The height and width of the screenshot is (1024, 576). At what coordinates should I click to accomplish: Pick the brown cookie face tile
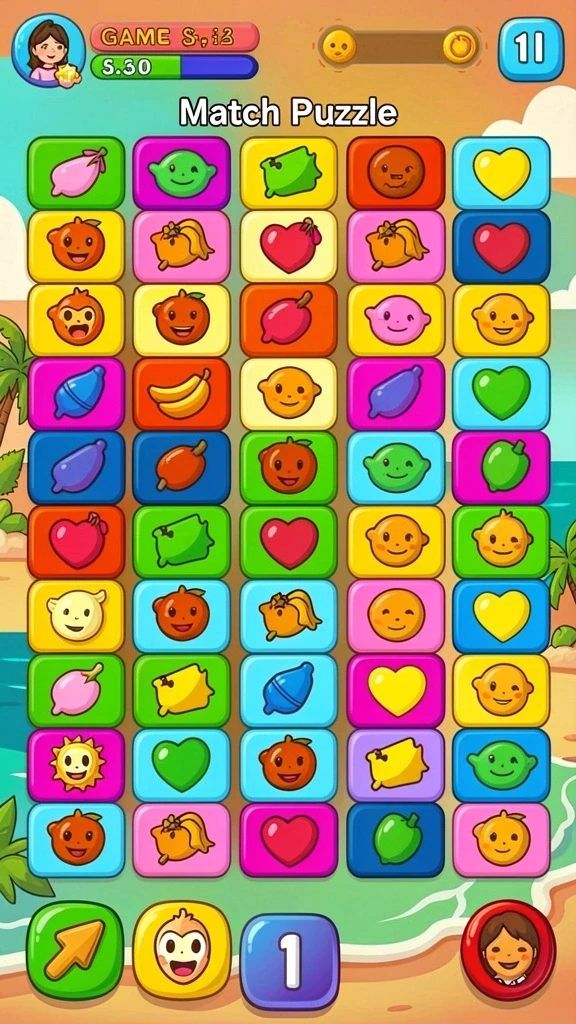396,172
